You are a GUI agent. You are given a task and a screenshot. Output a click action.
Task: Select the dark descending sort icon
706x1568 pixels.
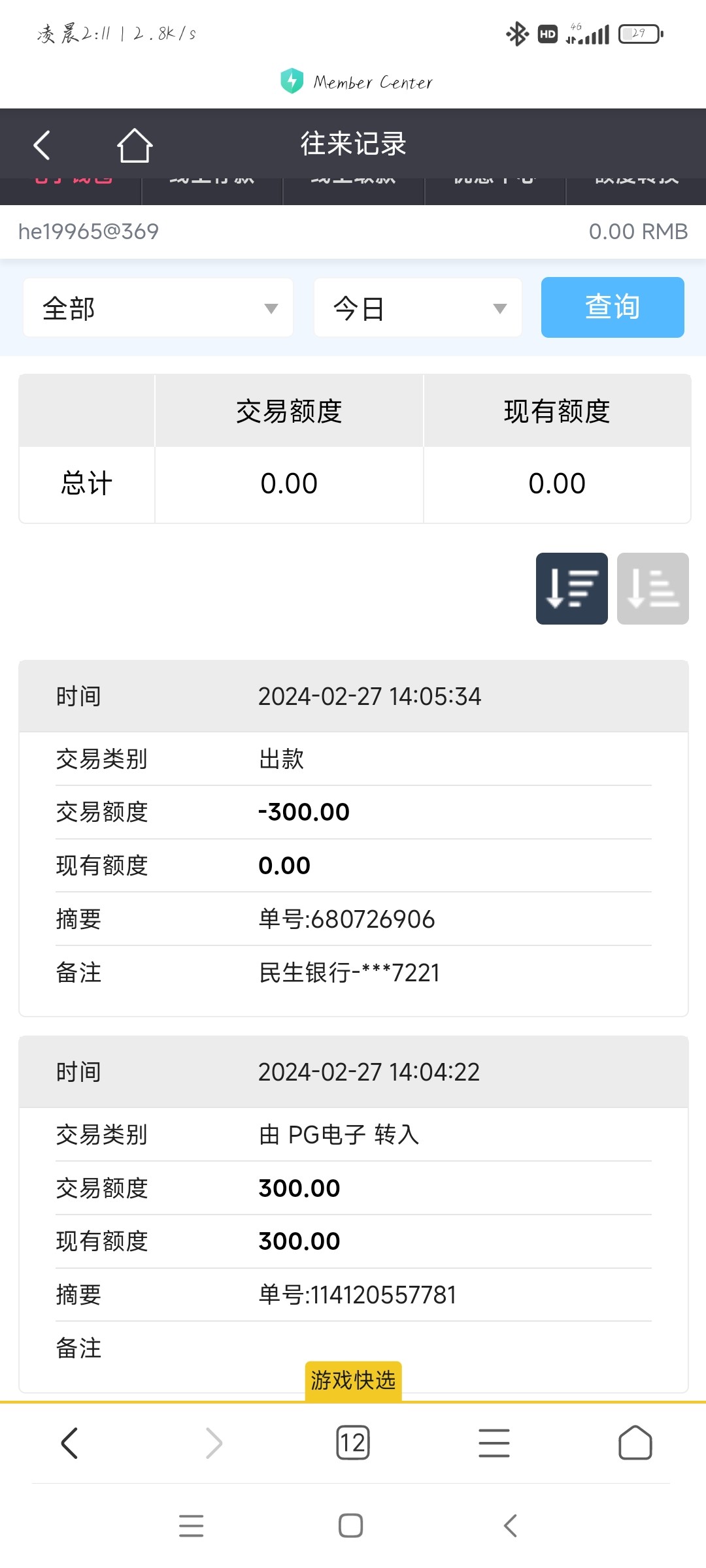pos(572,589)
